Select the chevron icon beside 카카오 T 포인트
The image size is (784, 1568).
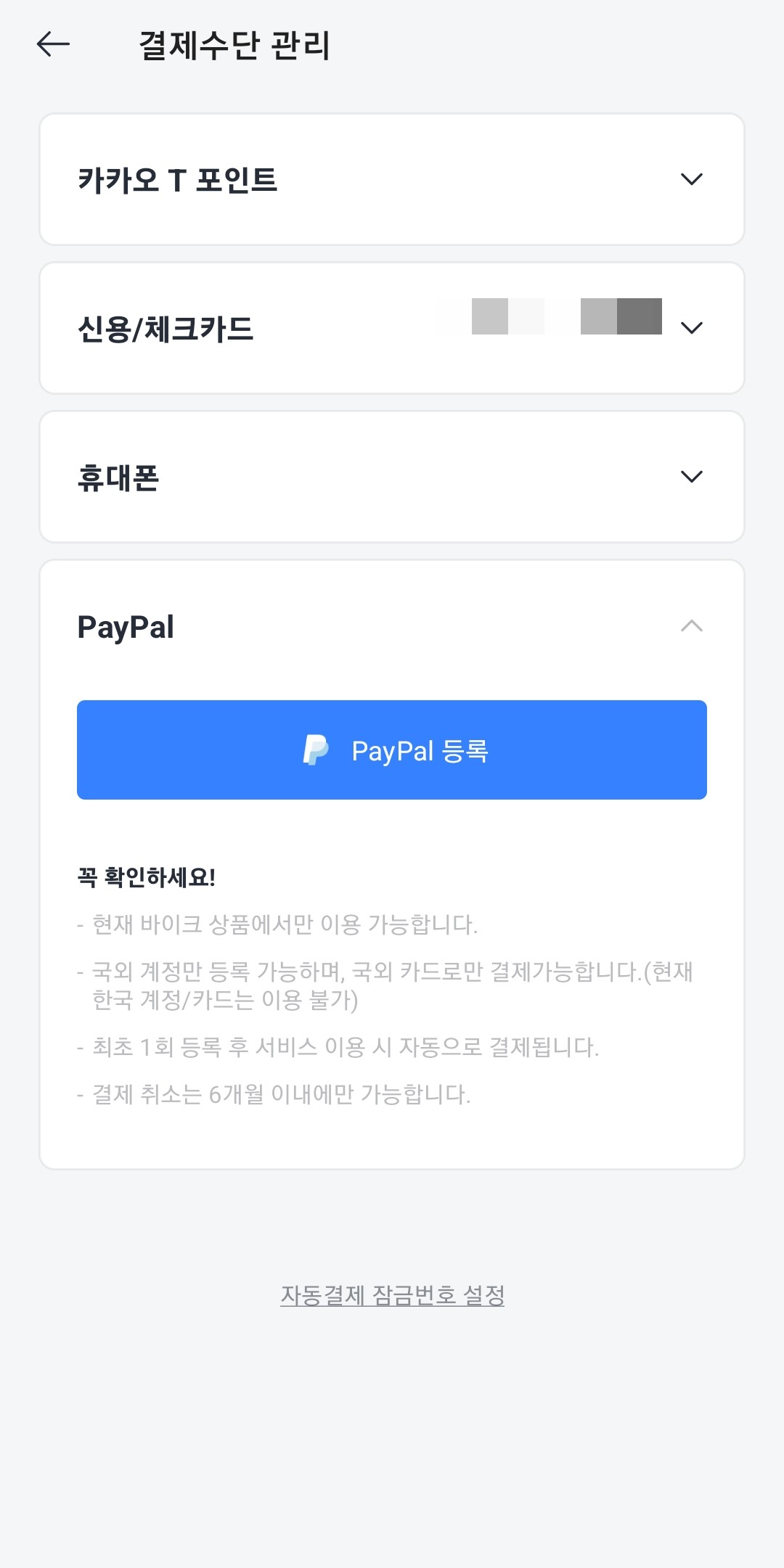click(691, 180)
